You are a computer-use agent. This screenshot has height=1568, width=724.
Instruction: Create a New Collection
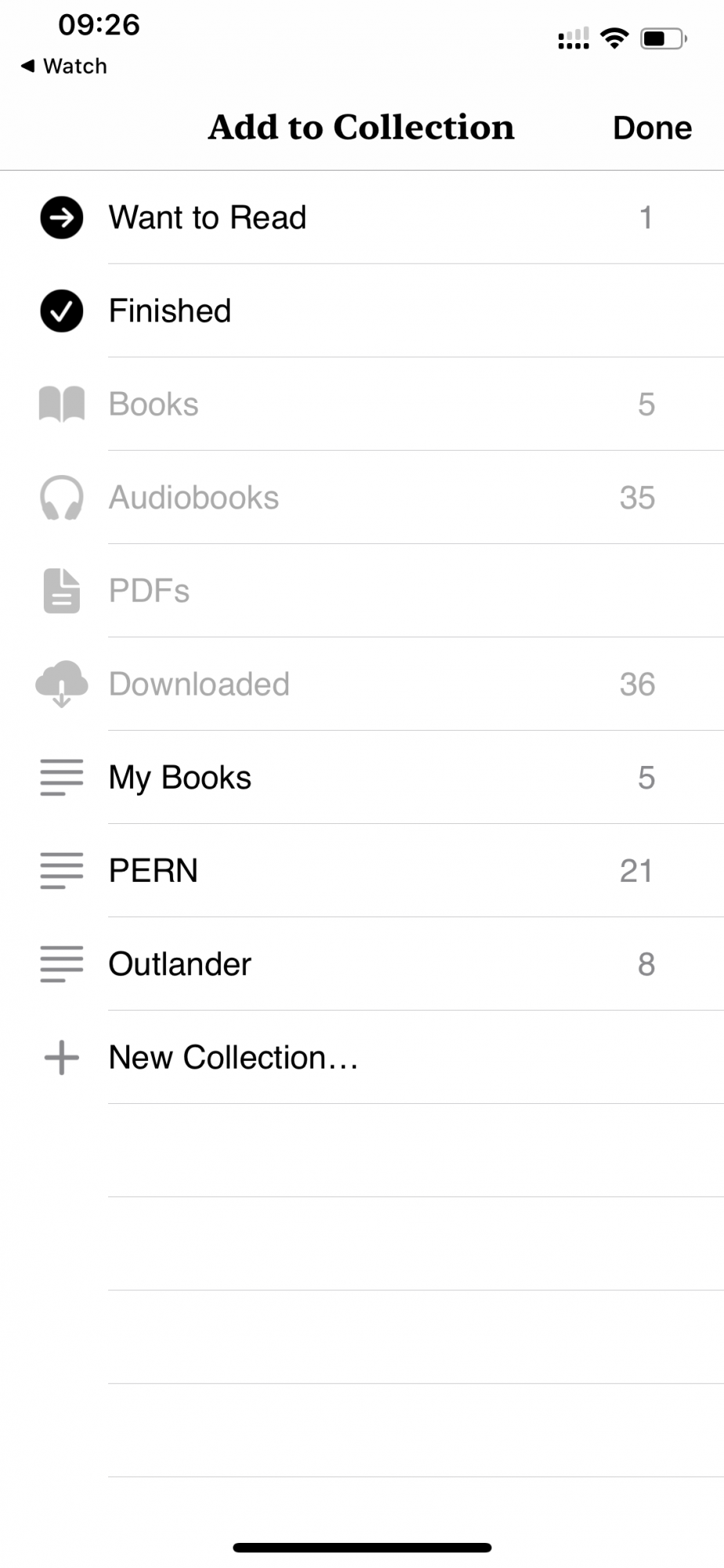coord(233,1058)
